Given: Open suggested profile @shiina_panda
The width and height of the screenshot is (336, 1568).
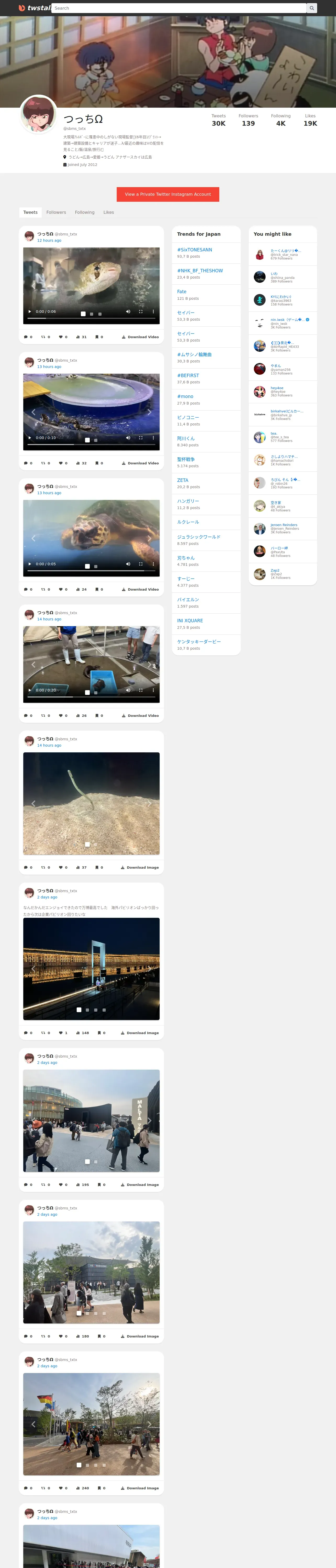Looking at the screenshot, I should pyautogui.click(x=282, y=278).
